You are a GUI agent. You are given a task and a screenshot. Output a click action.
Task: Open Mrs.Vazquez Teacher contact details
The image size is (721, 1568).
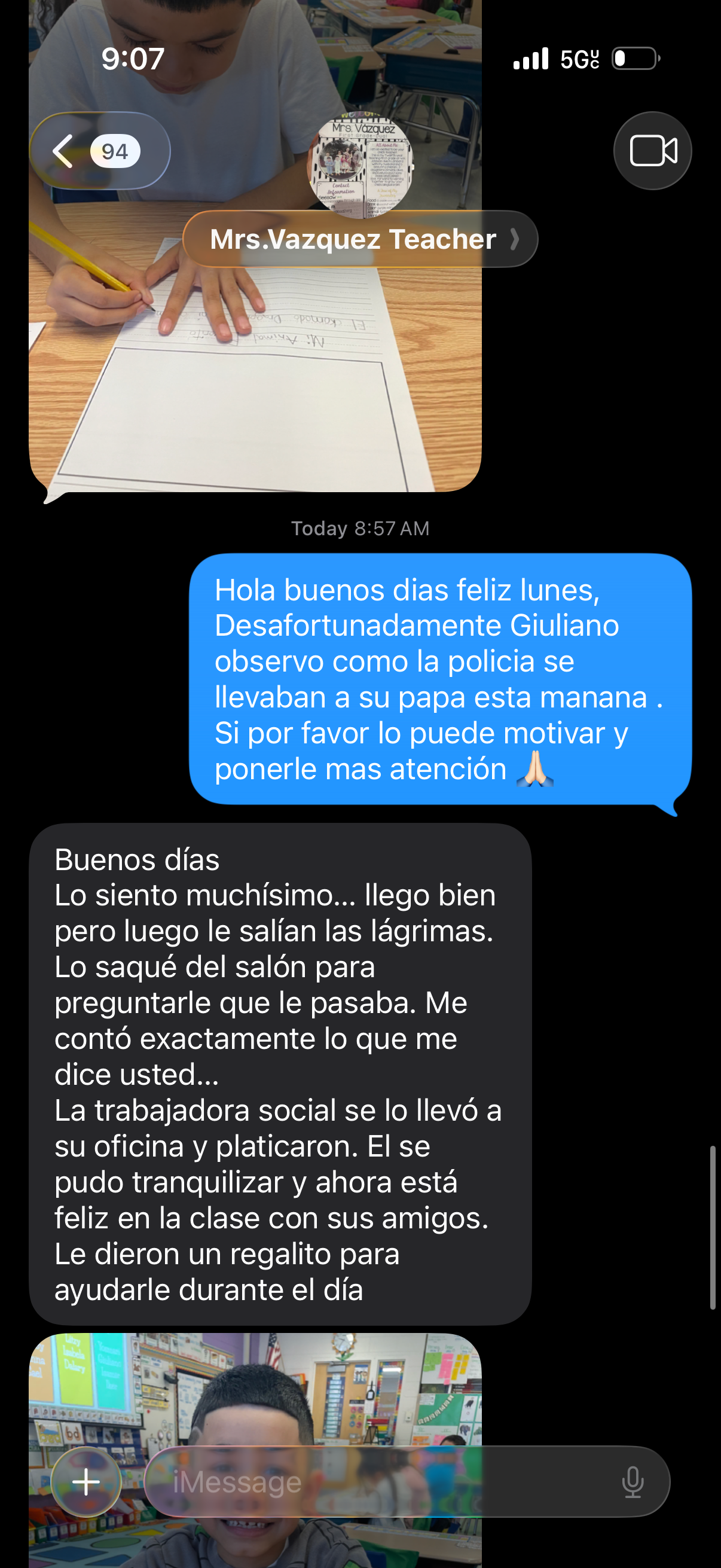click(360, 239)
